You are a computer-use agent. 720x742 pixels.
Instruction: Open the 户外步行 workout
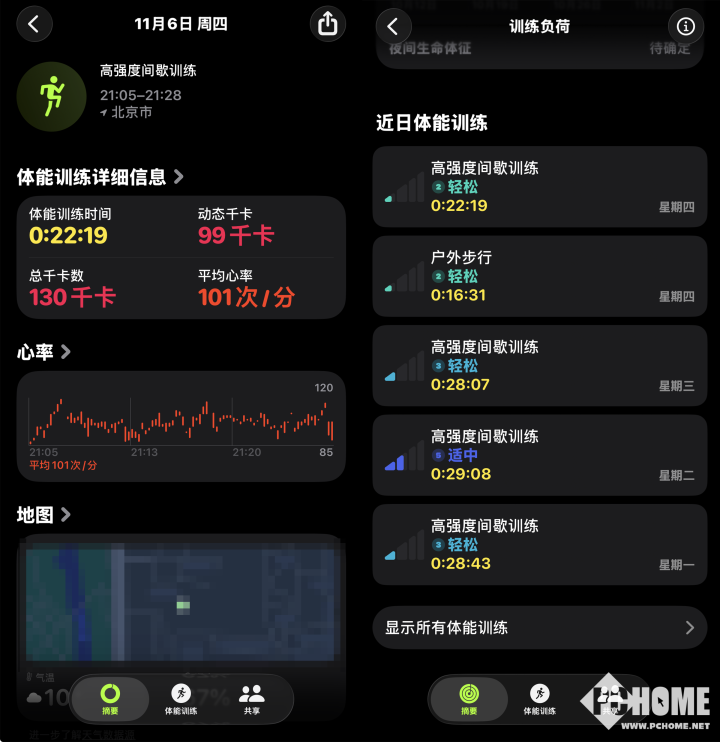[x=539, y=276]
